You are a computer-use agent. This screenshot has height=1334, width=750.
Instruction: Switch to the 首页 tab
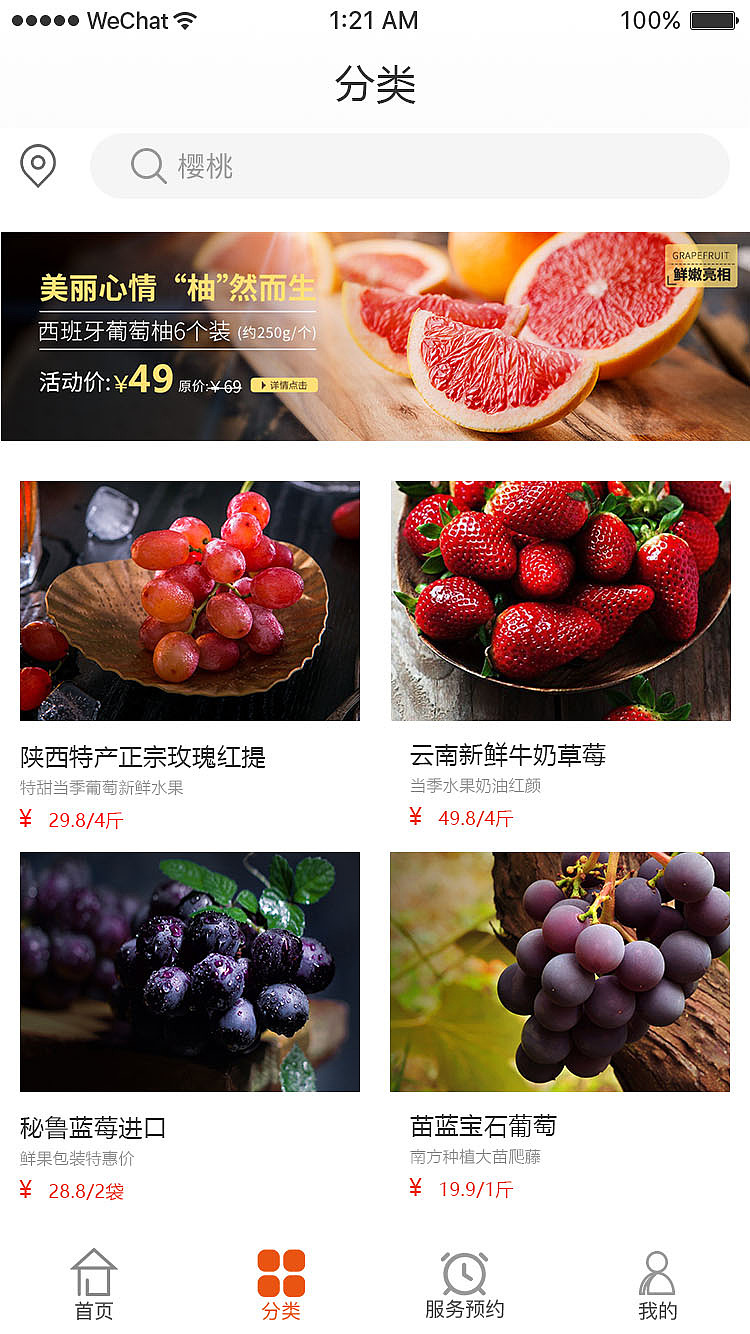[93, 1285]
